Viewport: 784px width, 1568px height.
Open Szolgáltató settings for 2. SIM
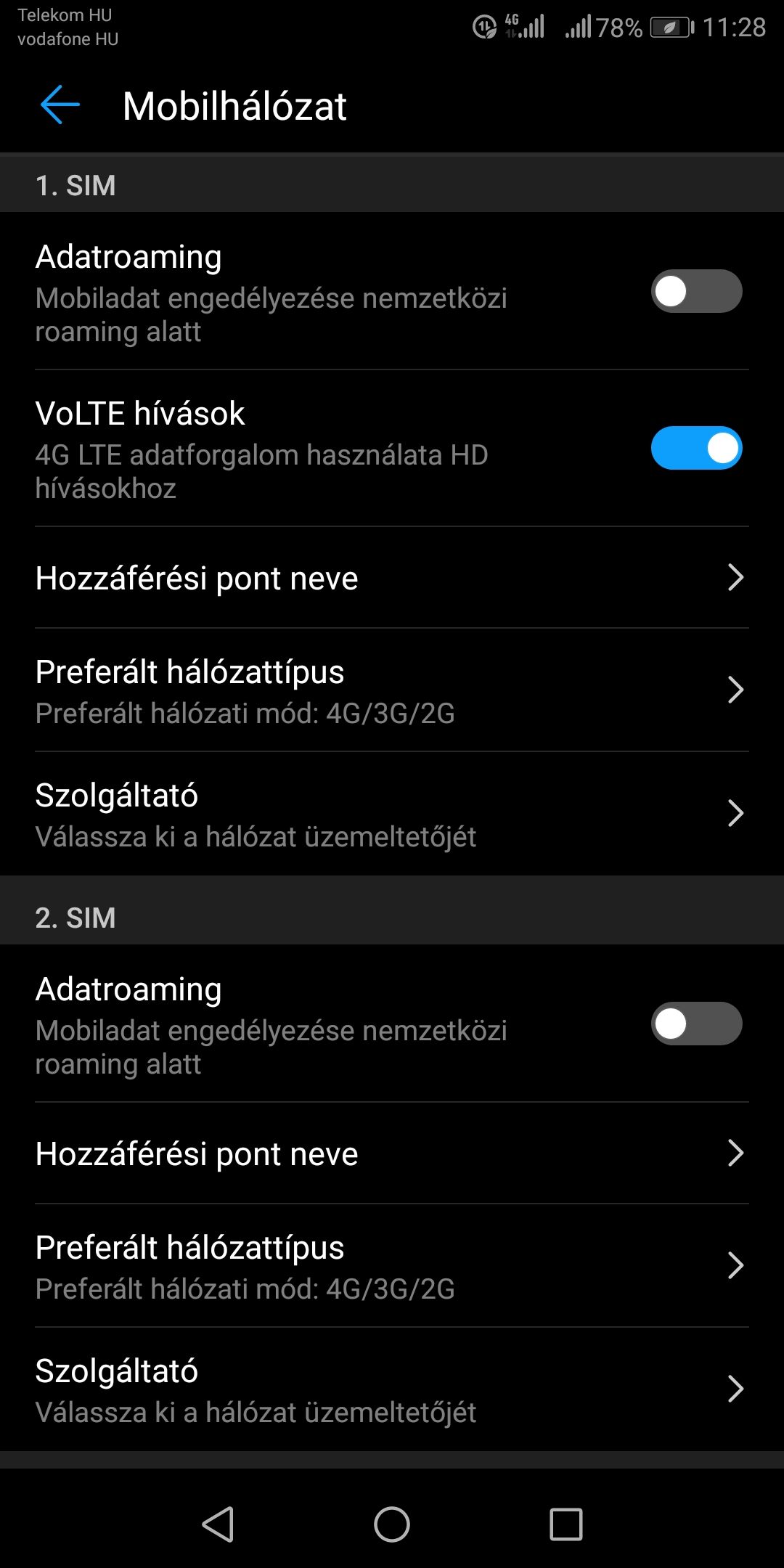[x=392, y=1389]
